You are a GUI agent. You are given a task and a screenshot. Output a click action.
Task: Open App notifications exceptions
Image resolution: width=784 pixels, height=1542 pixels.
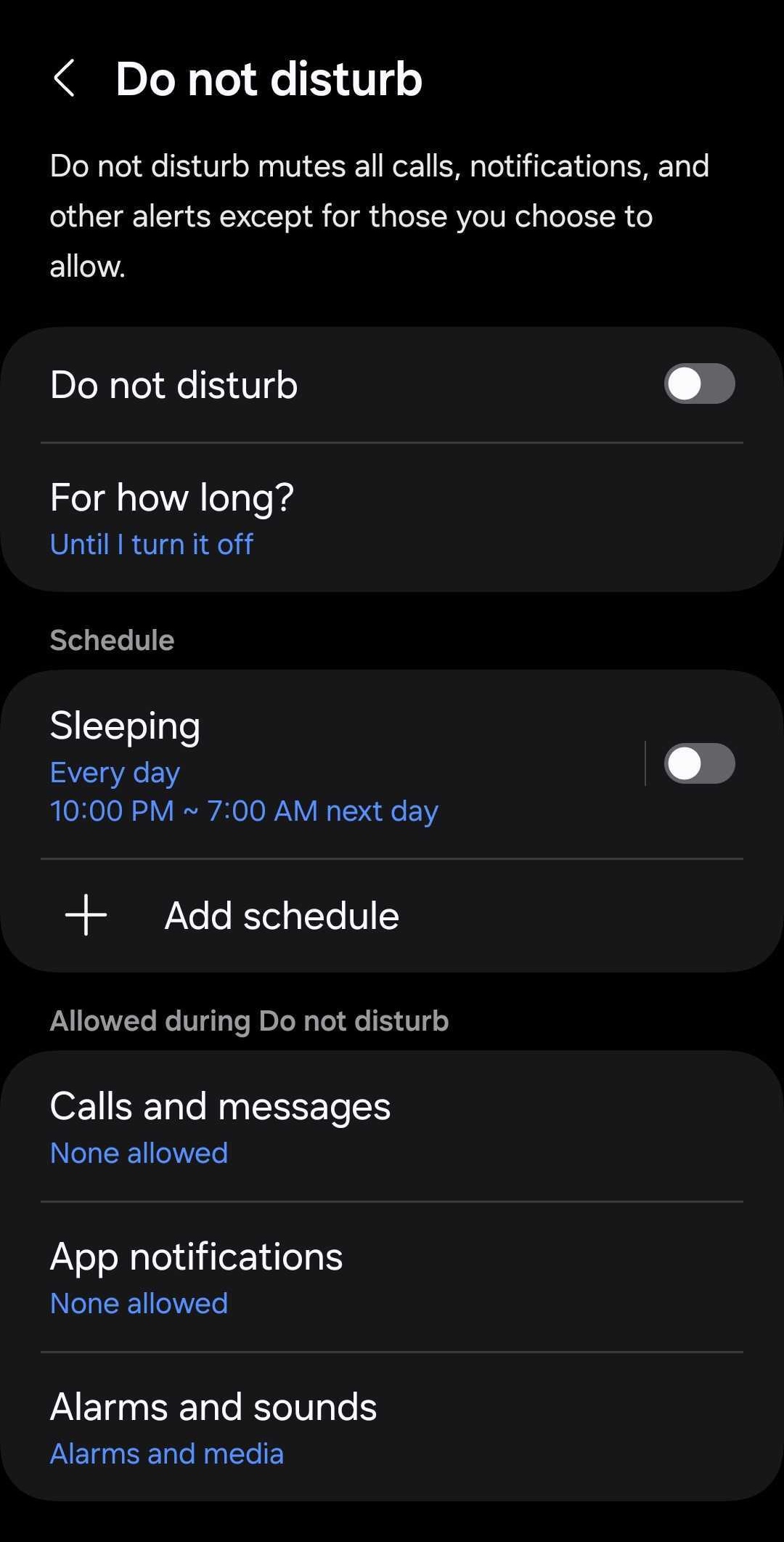392,1277
